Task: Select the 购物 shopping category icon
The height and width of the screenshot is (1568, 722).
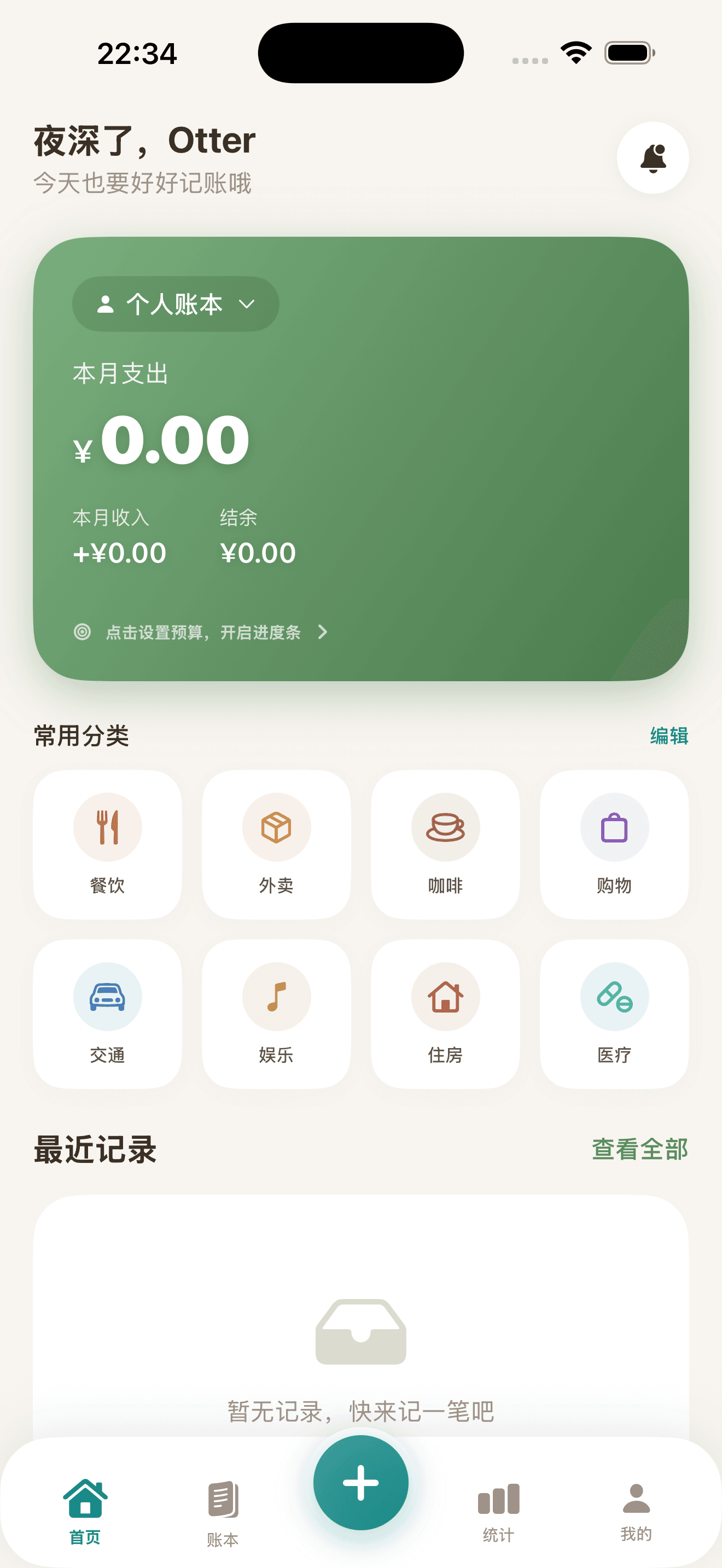Action: click(614, 827)
